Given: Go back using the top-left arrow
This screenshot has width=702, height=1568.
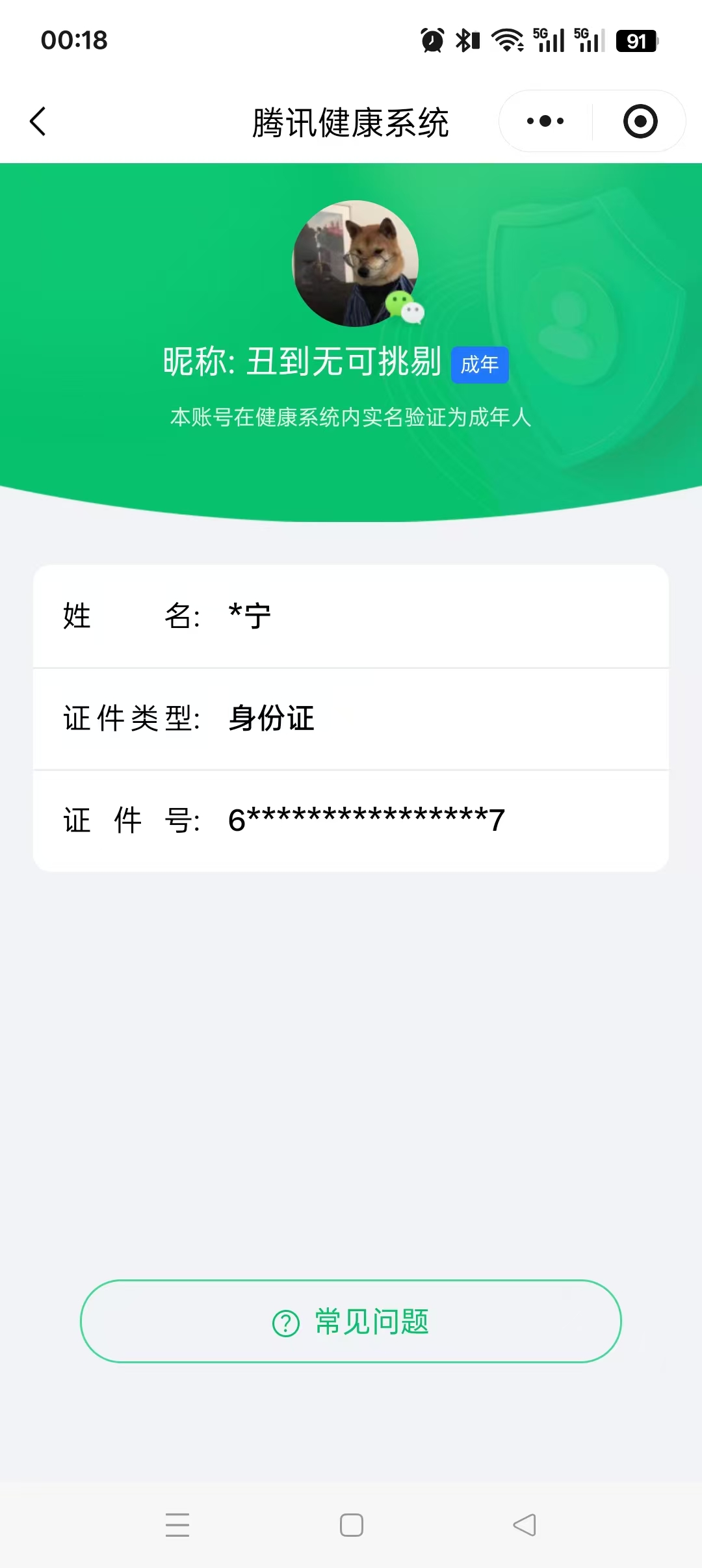Looking at the screenshot, I should pos(38,122).
